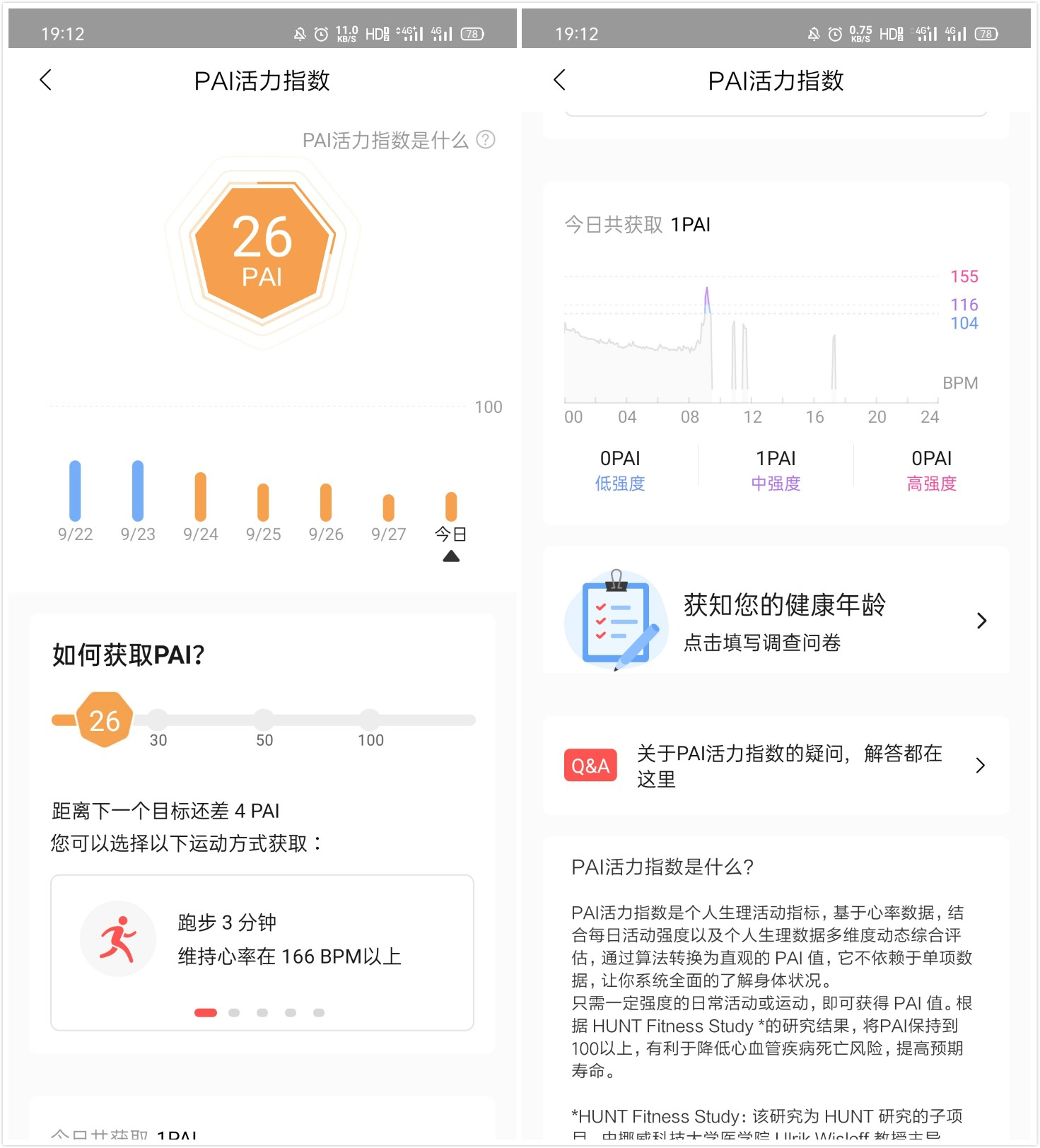Tap the clipboard survey icon
The image size is (1040, 1148).
(x=617, y=618)
